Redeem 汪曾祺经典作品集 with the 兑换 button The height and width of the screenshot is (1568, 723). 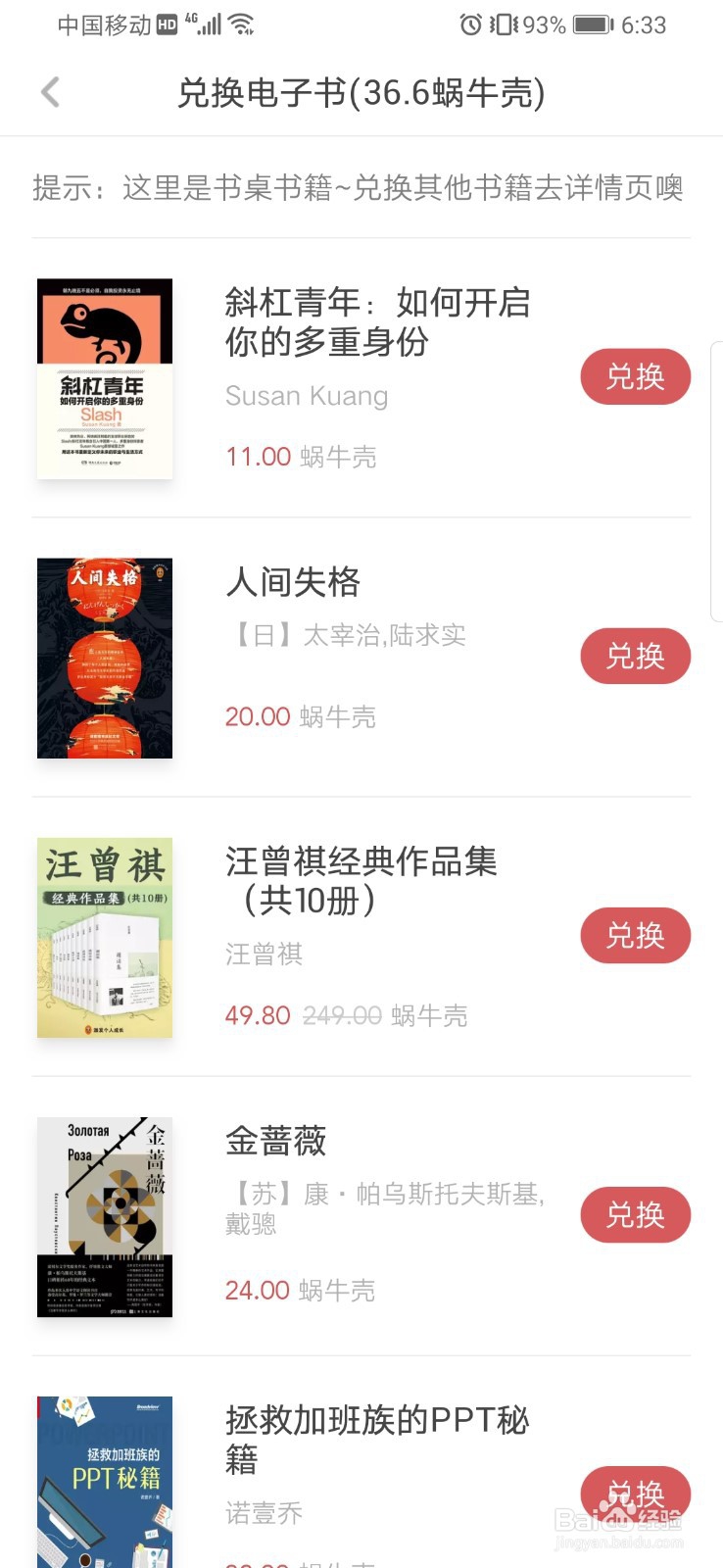click(x=635, y=936)
